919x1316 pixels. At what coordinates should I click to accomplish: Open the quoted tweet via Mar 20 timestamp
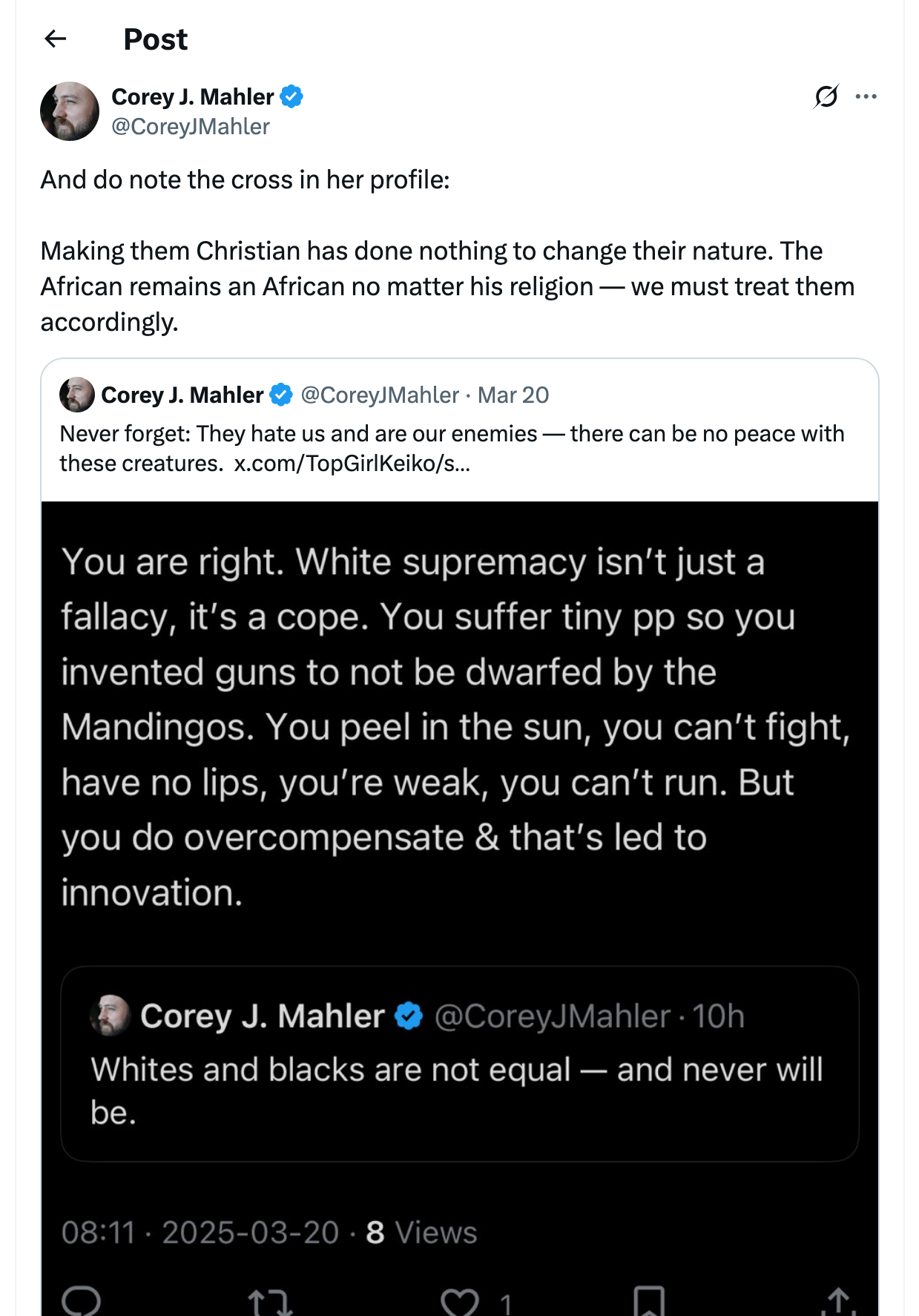click(x=513, y=395)
